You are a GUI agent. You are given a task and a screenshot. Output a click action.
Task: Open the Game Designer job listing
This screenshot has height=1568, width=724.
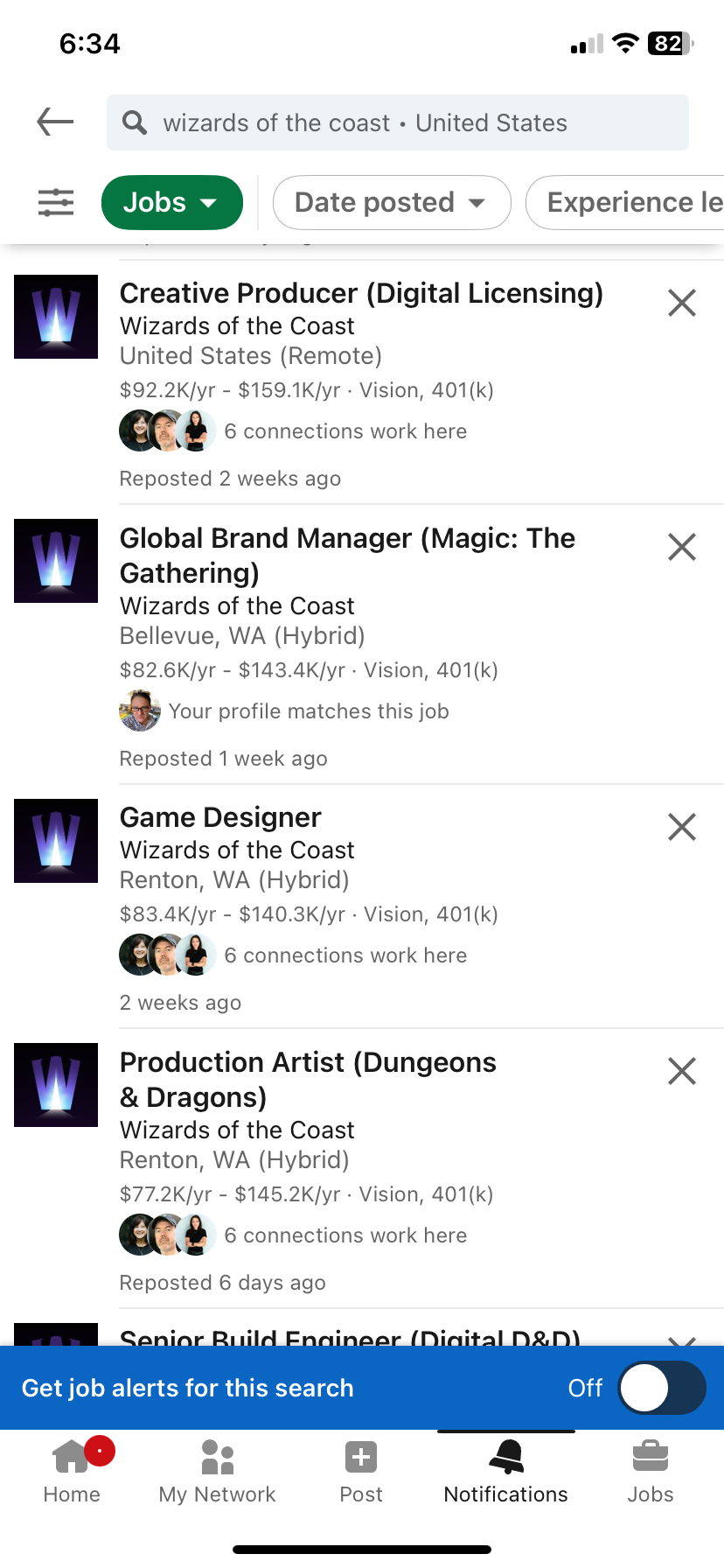220,817
